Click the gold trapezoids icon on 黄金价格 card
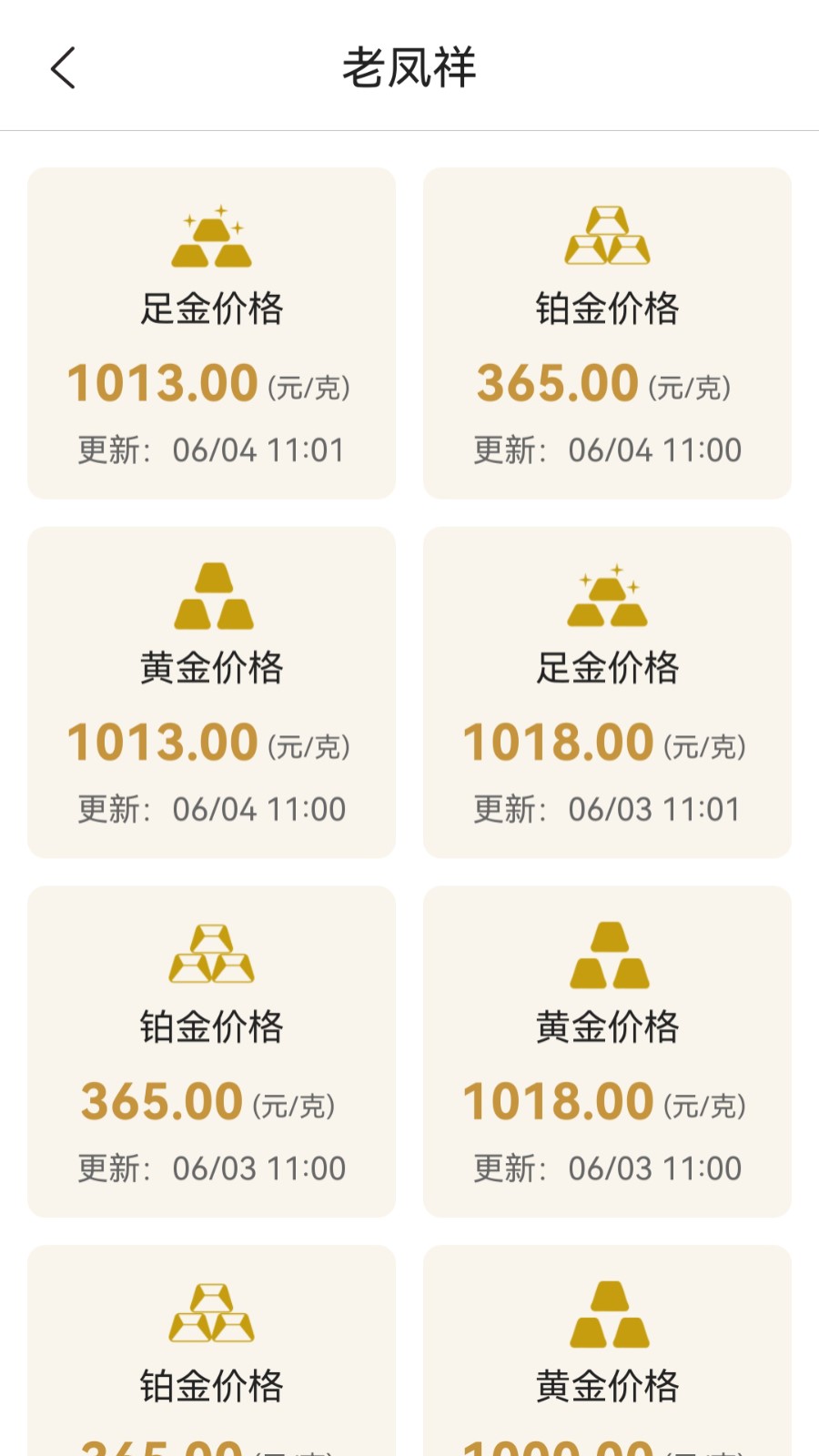The height and width of the screenshot is (1456, 819). pyautogui.click(x=211, y=599)
